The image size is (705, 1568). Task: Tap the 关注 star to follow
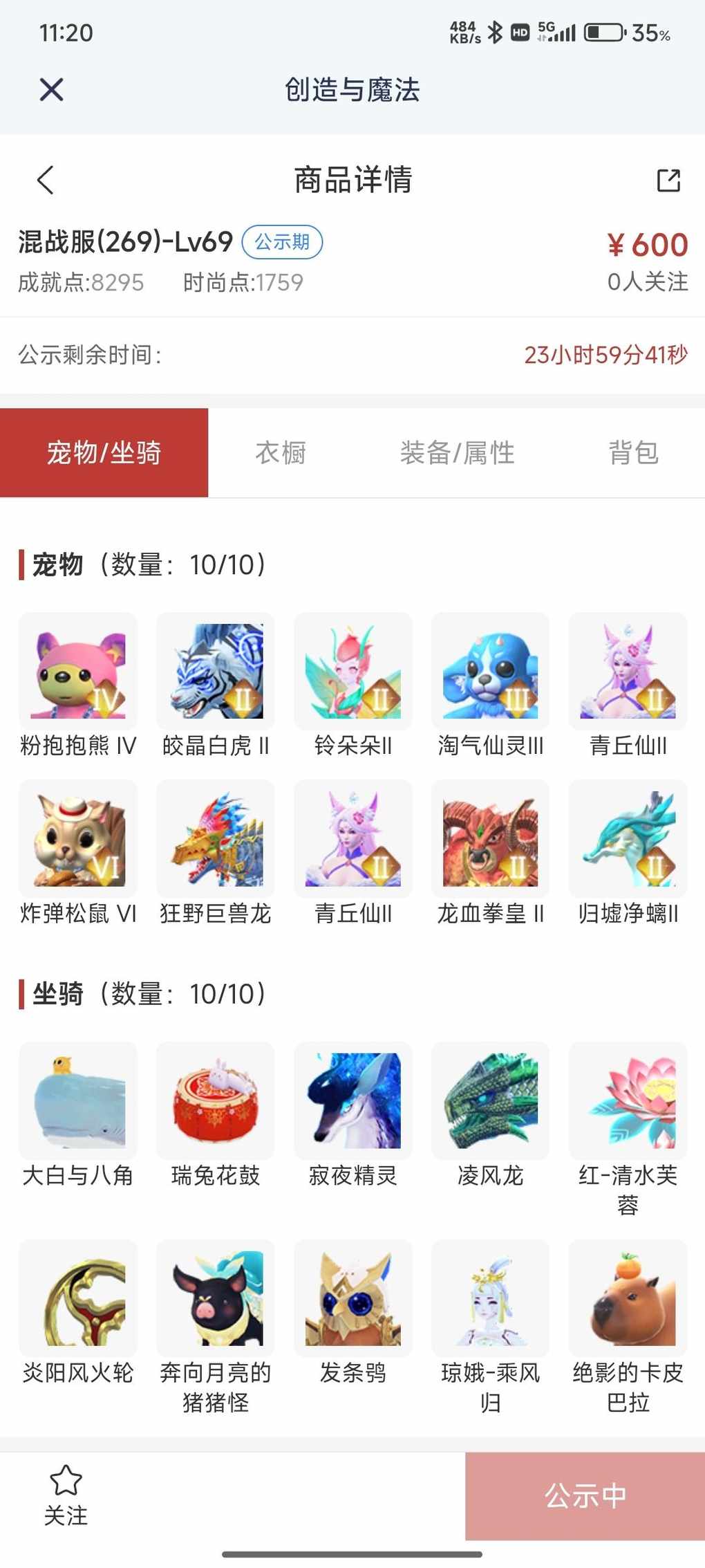tap(66, 1496)
